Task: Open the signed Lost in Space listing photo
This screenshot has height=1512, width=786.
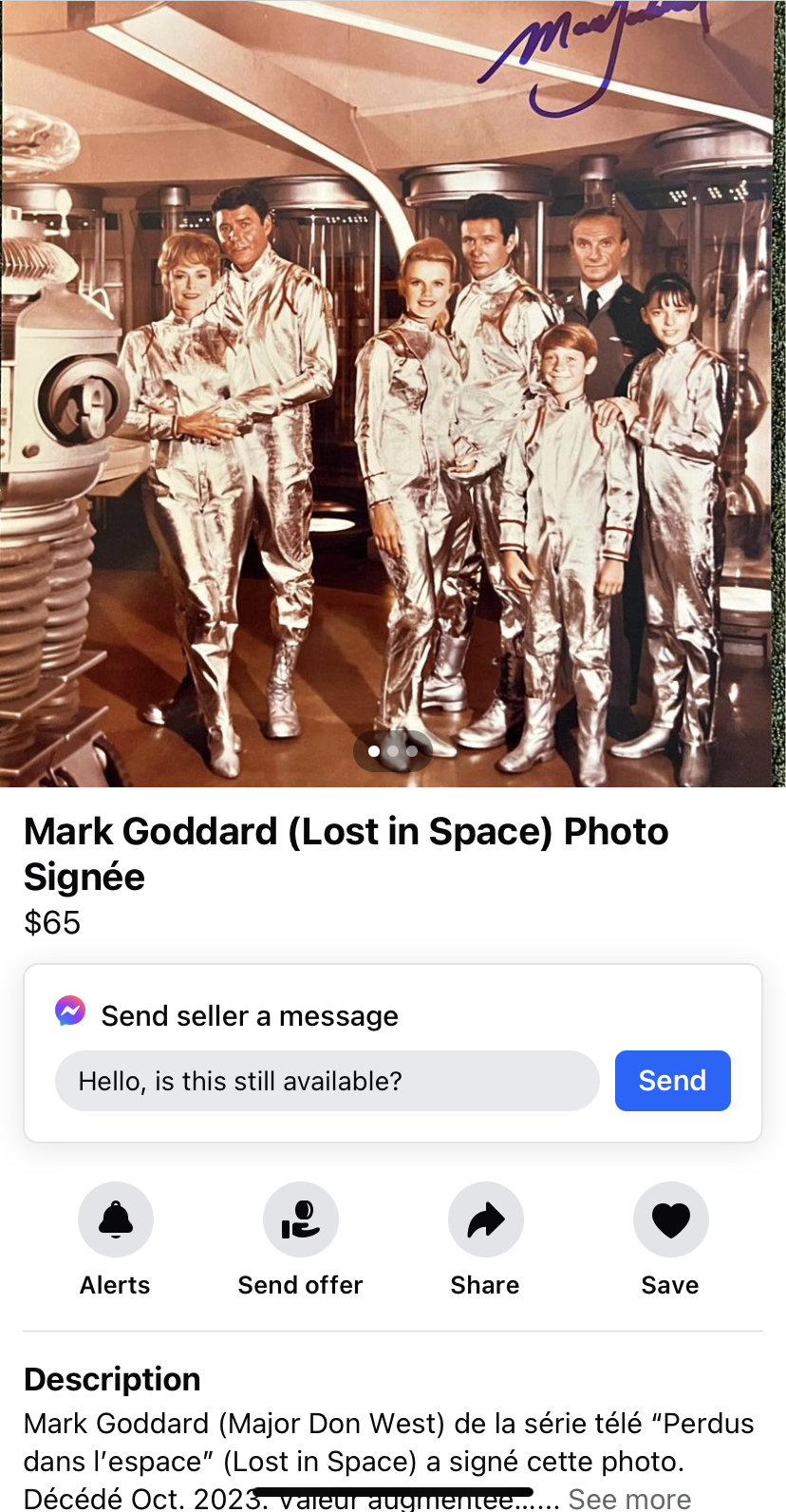Action: pos(393,393)
